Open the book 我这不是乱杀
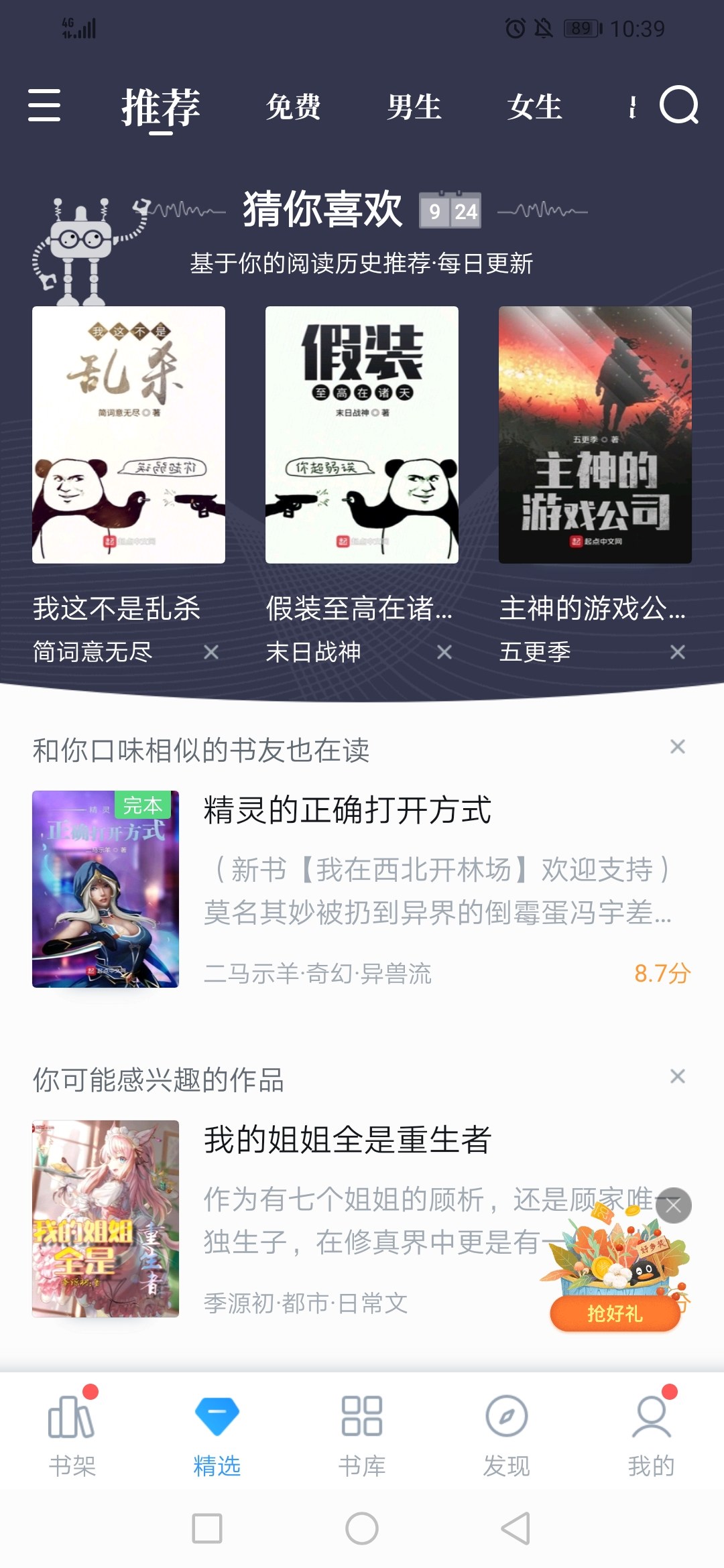This screenshot has width=724, height=1568. coord(129,435)
